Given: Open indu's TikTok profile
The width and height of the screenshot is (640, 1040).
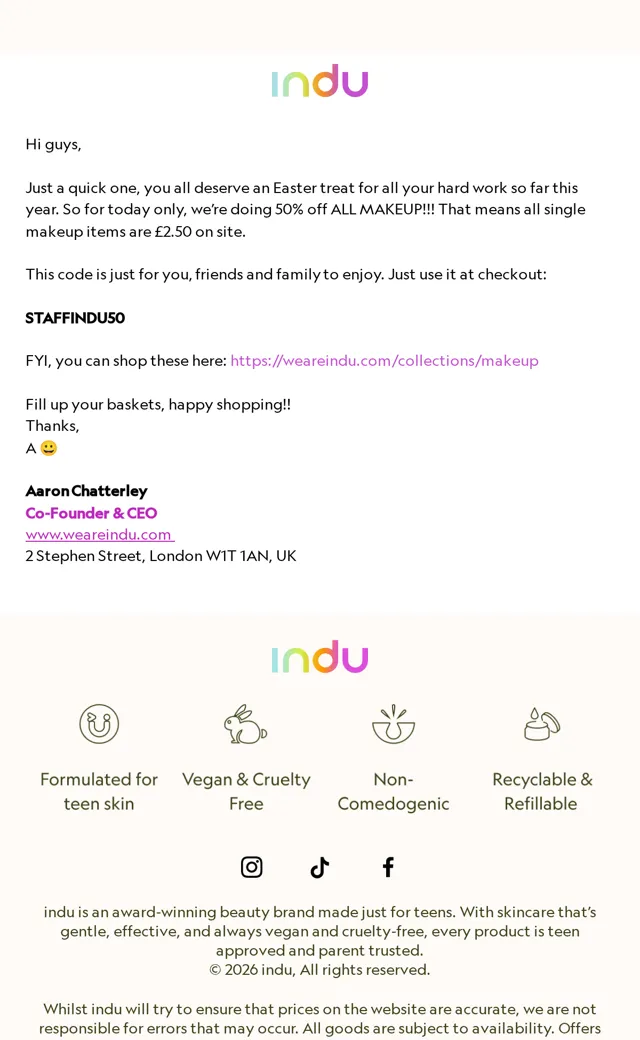Looking at the screenshot, I should tap(320, 867).
